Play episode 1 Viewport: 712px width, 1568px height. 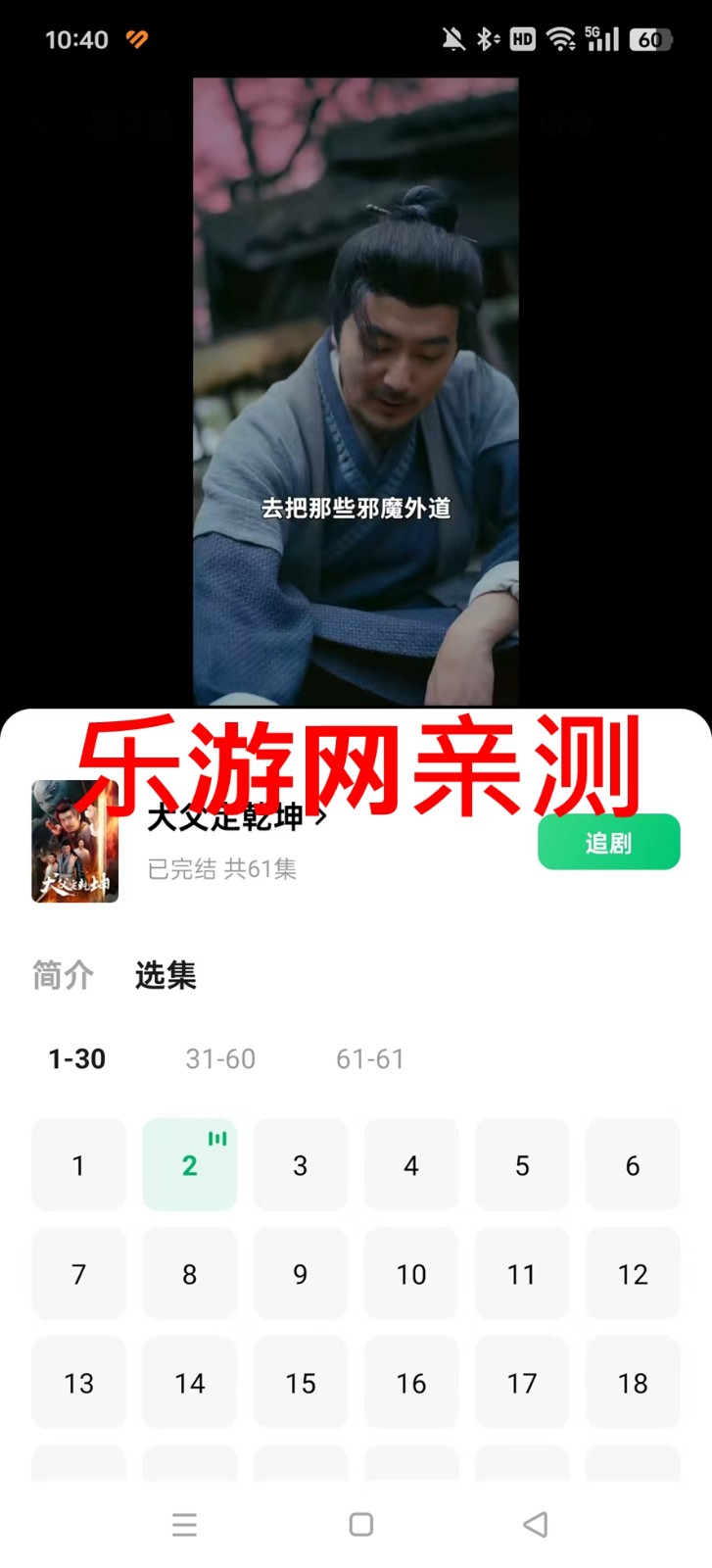pyautogui.click(x=78, y=1164)
